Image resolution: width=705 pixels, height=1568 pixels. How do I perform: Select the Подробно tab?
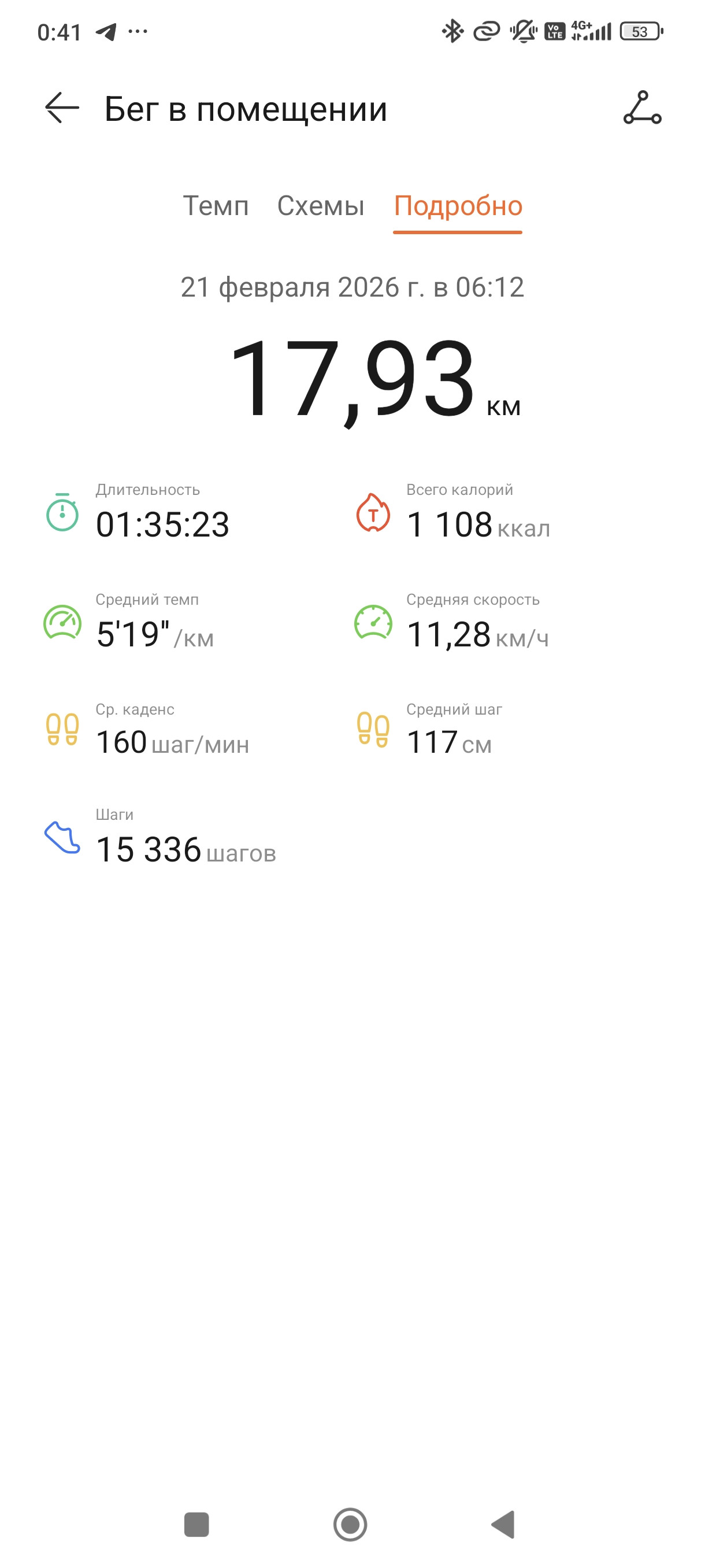(x=458, y=206)
